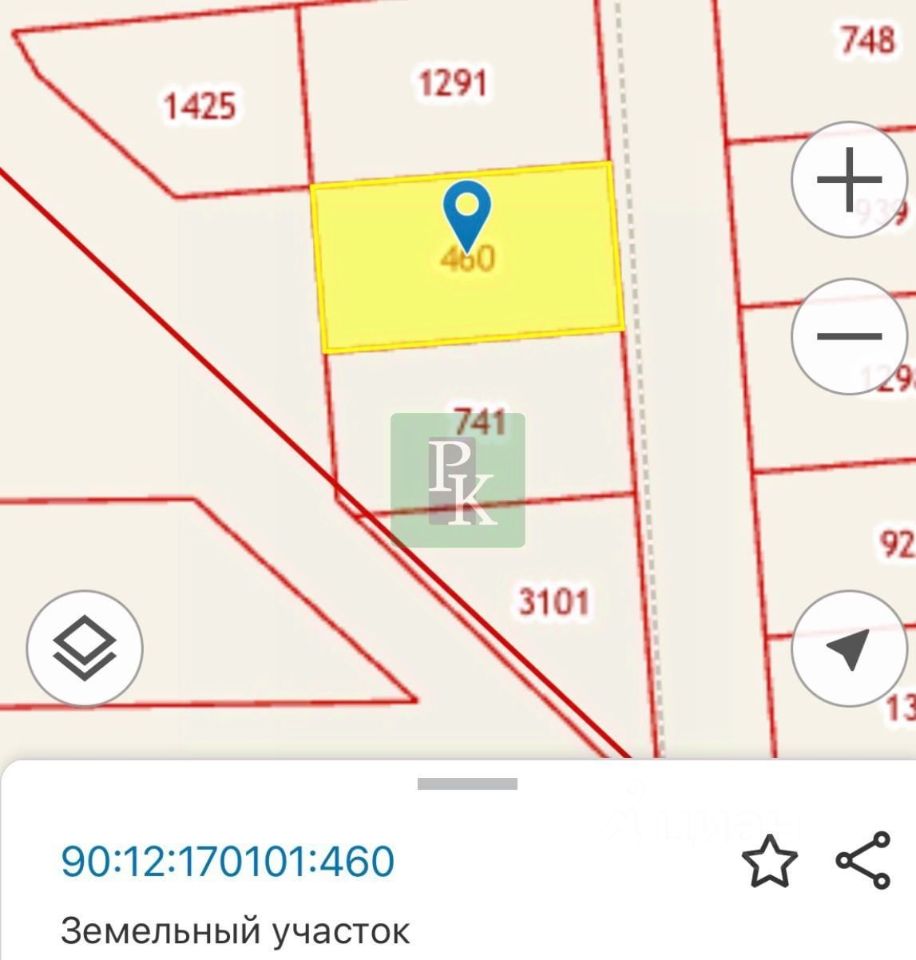Screen dimensions: 916x960
Task: Add parcel 90:12:170101:460 to favorites
Action: [x=769, y=861]
